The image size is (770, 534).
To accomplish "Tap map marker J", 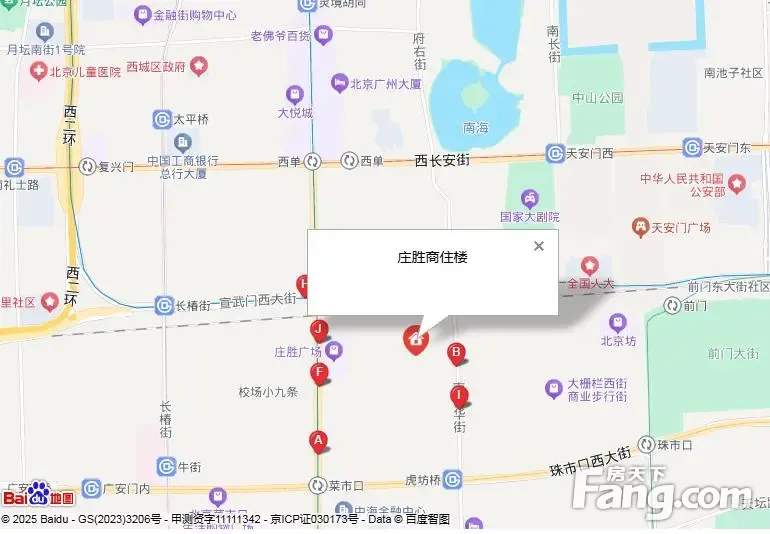I will pyautogui.click(x=319, y=329).
